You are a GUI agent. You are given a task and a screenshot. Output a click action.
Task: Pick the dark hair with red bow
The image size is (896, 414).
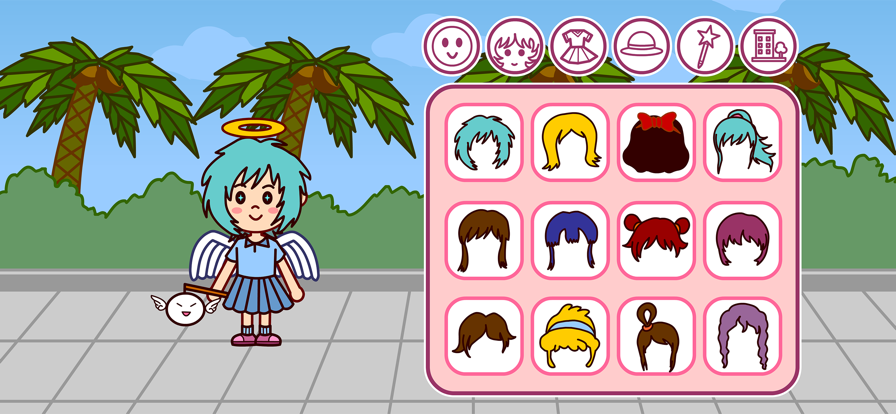click(656, 142)
